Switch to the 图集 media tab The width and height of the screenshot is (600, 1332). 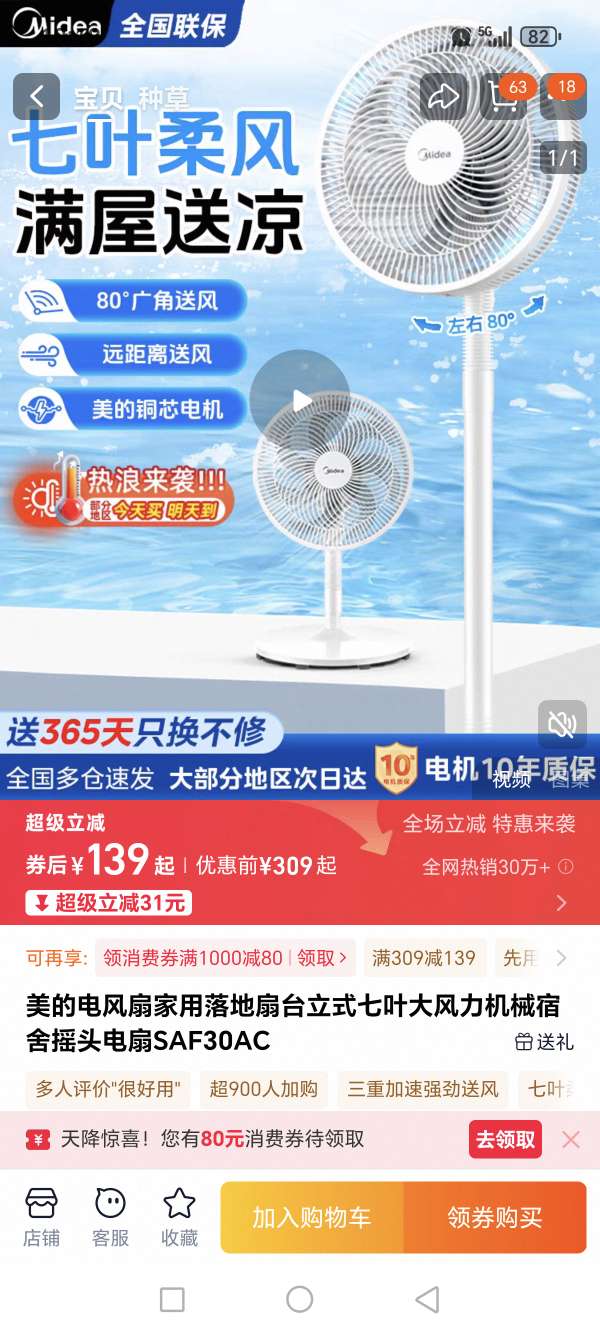coord(571,779)
